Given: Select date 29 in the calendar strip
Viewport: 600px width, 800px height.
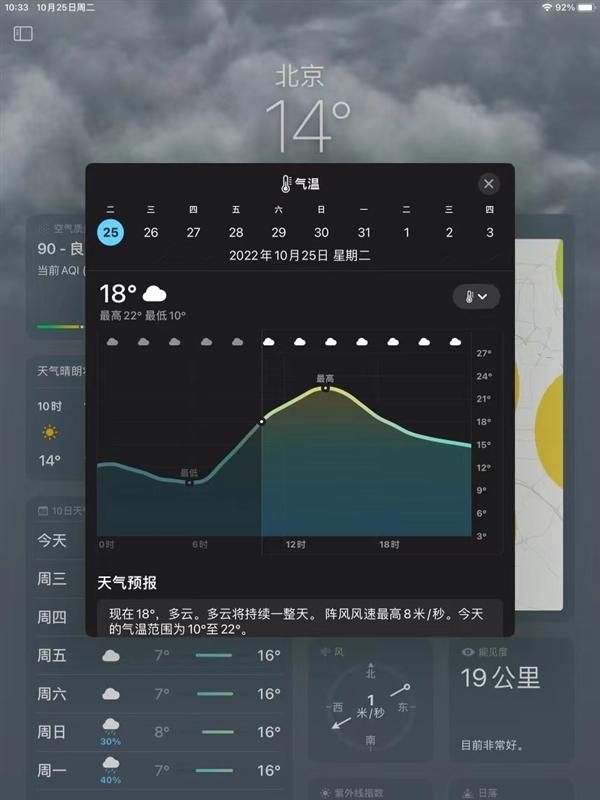Looking at the screenshot, I should pyautogui.click(x=279, y=232).
